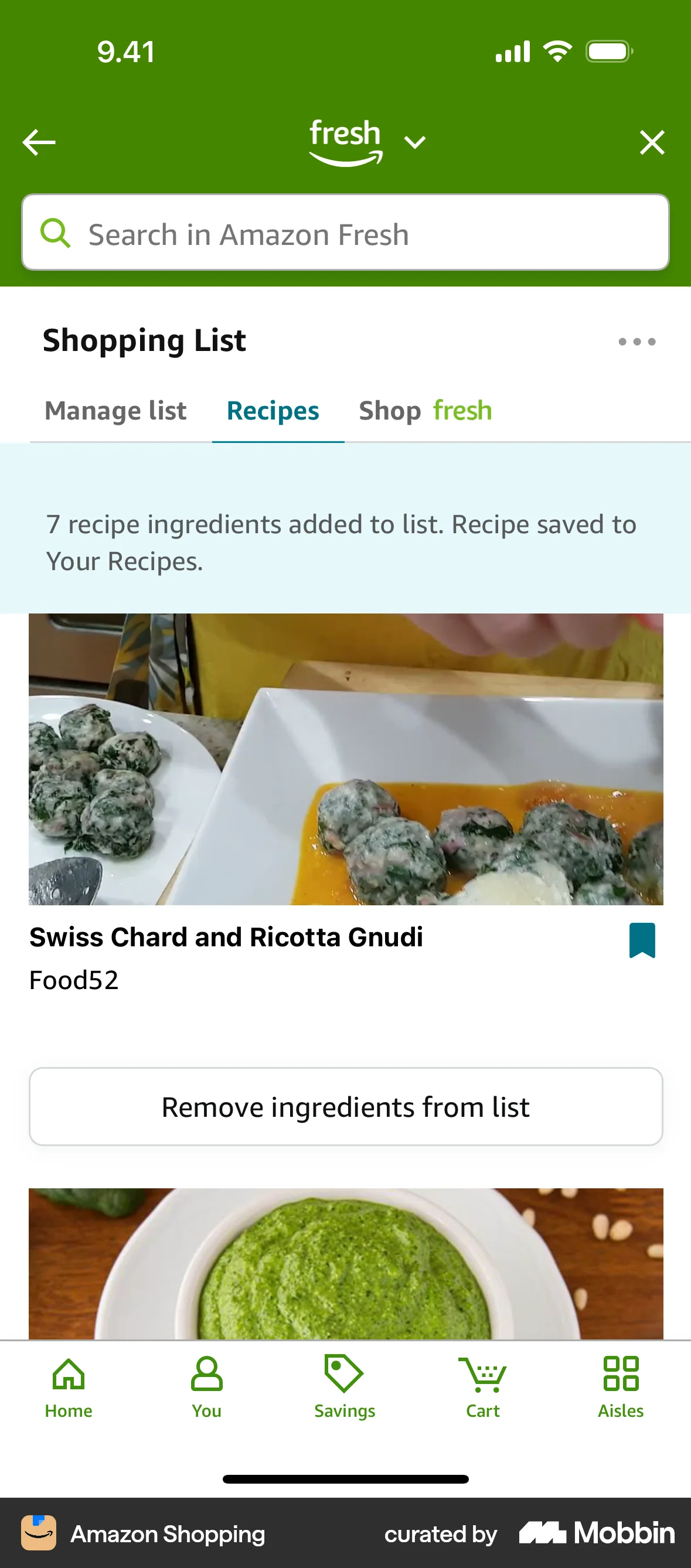Dismiss the ingredients added notification banner
The width and height of the screenshot is (691, 1568).
pos(345,542)
